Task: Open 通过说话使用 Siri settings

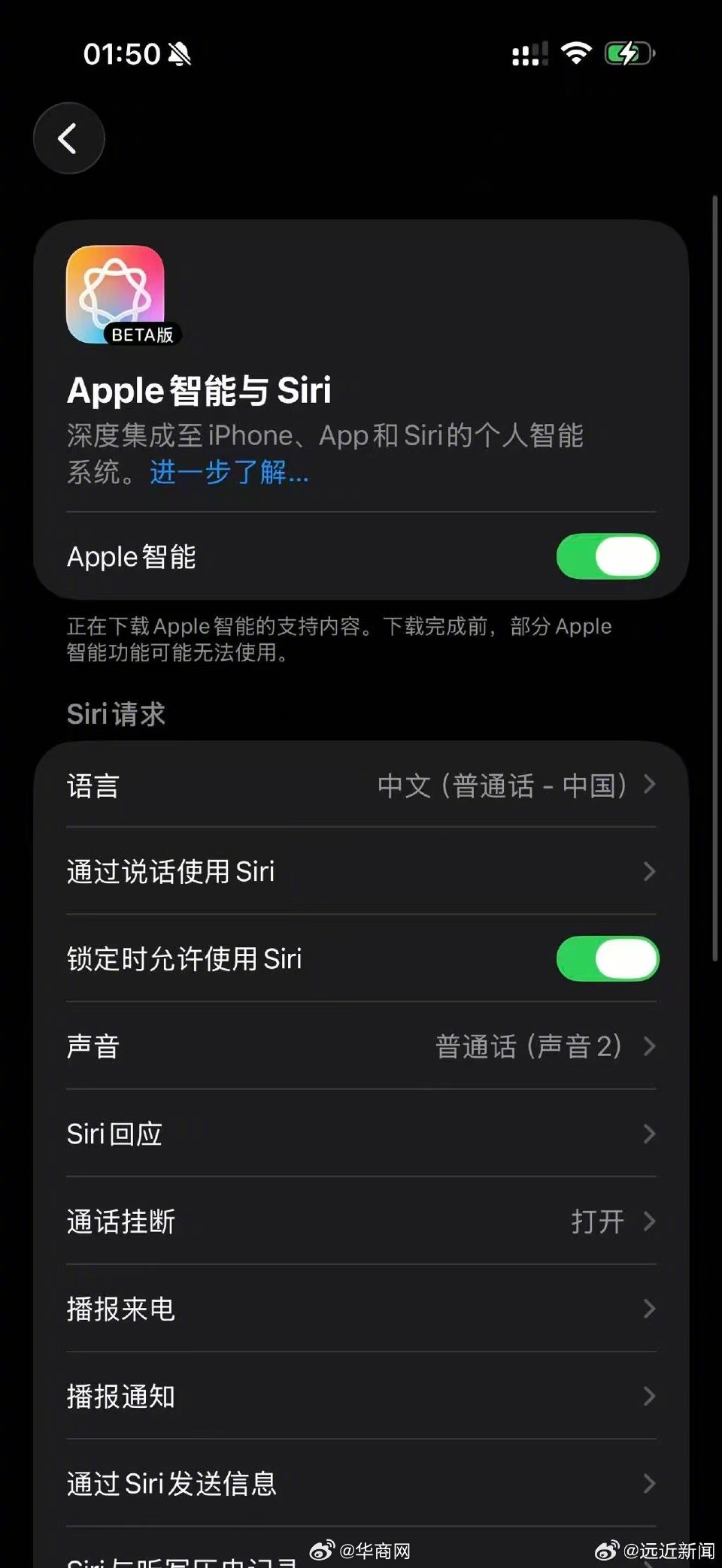Action: (x=361, y=872)
